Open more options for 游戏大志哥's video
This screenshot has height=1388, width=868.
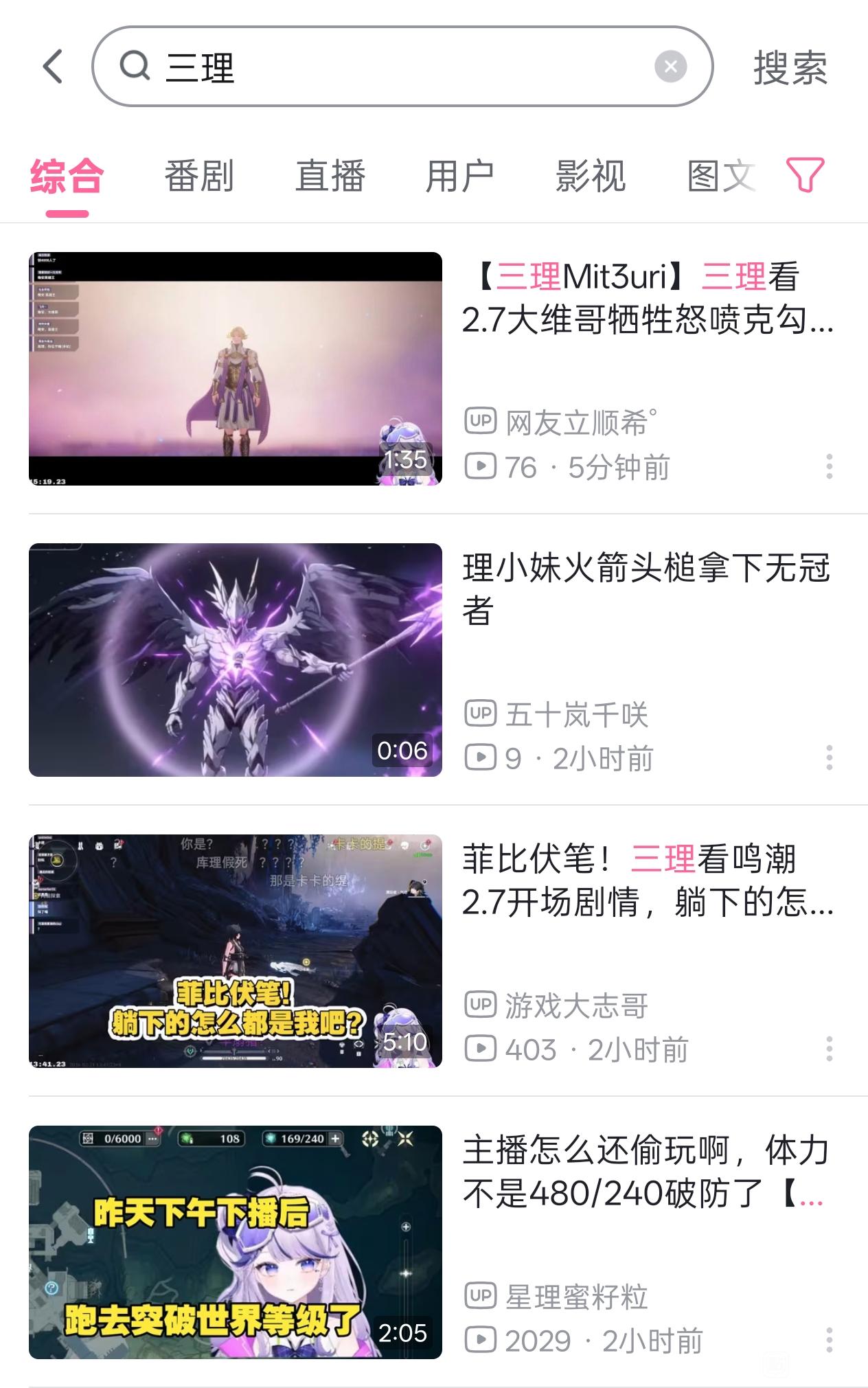(x=830, y=1049)
